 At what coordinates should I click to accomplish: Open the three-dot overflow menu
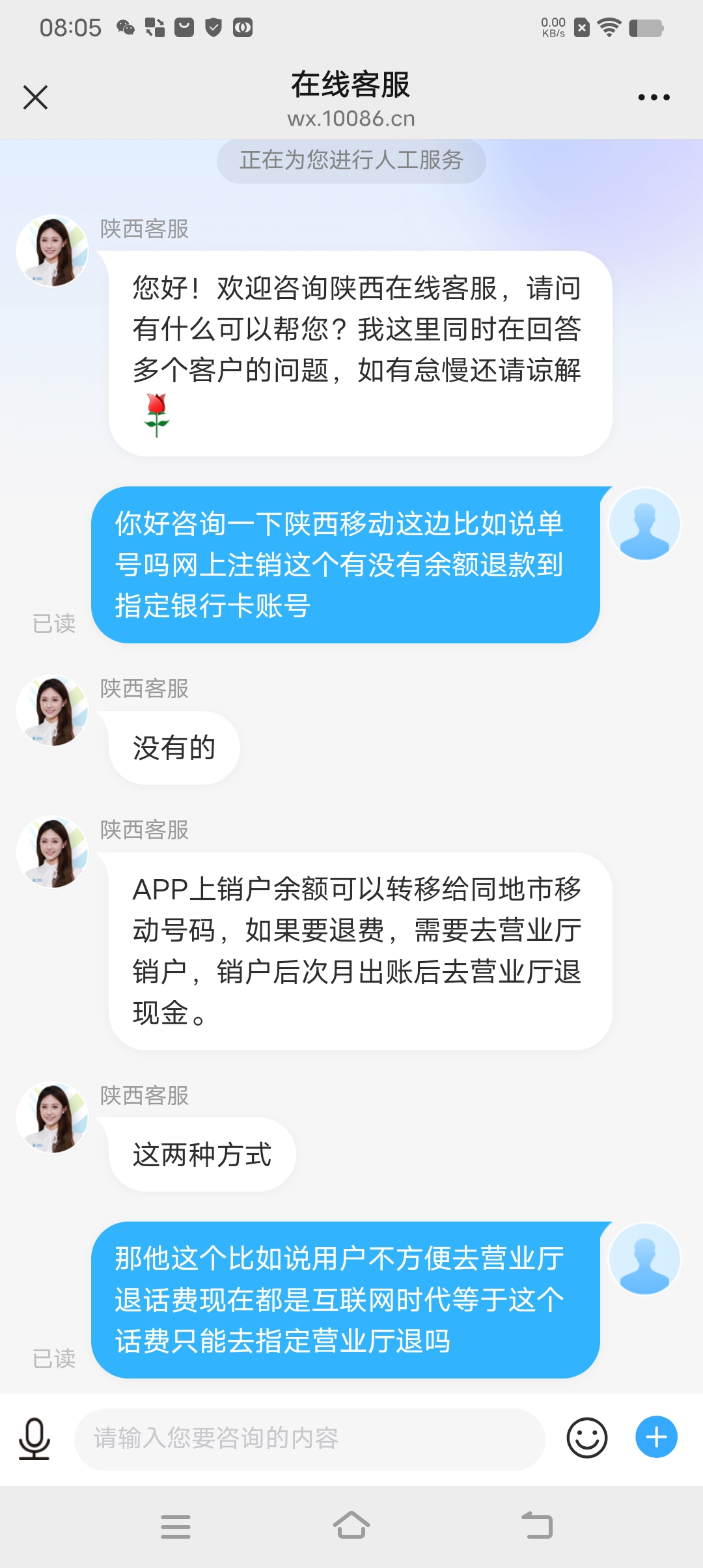pos(654,98)
